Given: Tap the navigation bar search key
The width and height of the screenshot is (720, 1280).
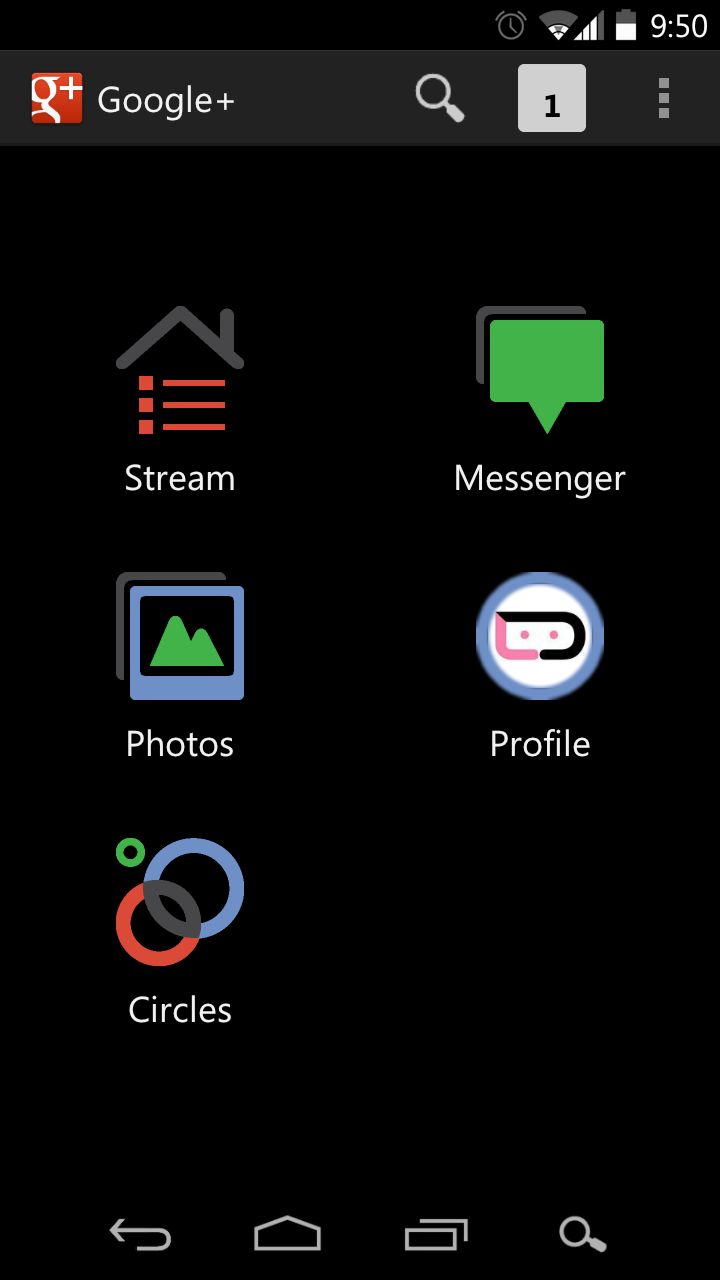Looking at the screenshot, I should coord(582,1235).
